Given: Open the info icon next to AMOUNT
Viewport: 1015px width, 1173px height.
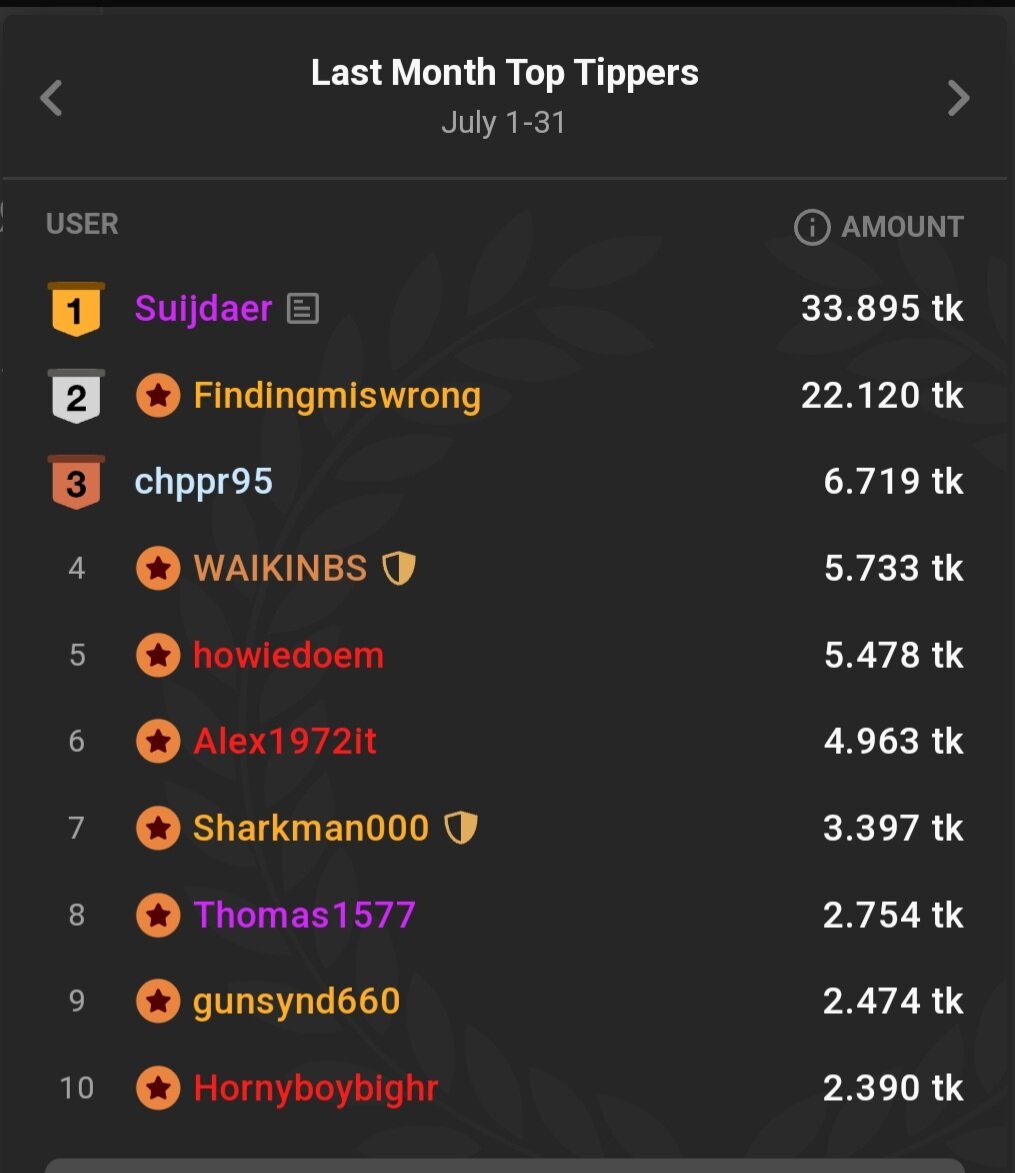Looking at the screenshot, I should click(x=811, y=227).
